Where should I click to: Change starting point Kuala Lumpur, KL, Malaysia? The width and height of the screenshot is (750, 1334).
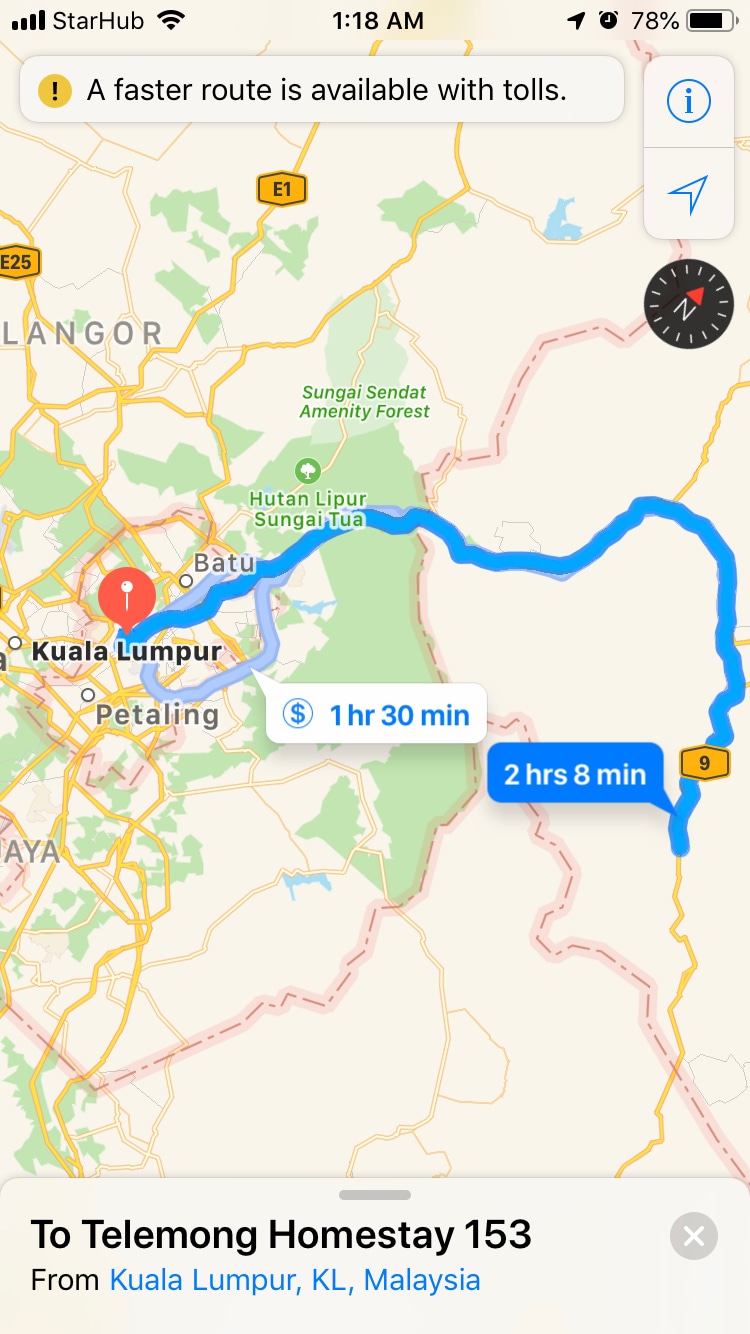point(295,1280)
